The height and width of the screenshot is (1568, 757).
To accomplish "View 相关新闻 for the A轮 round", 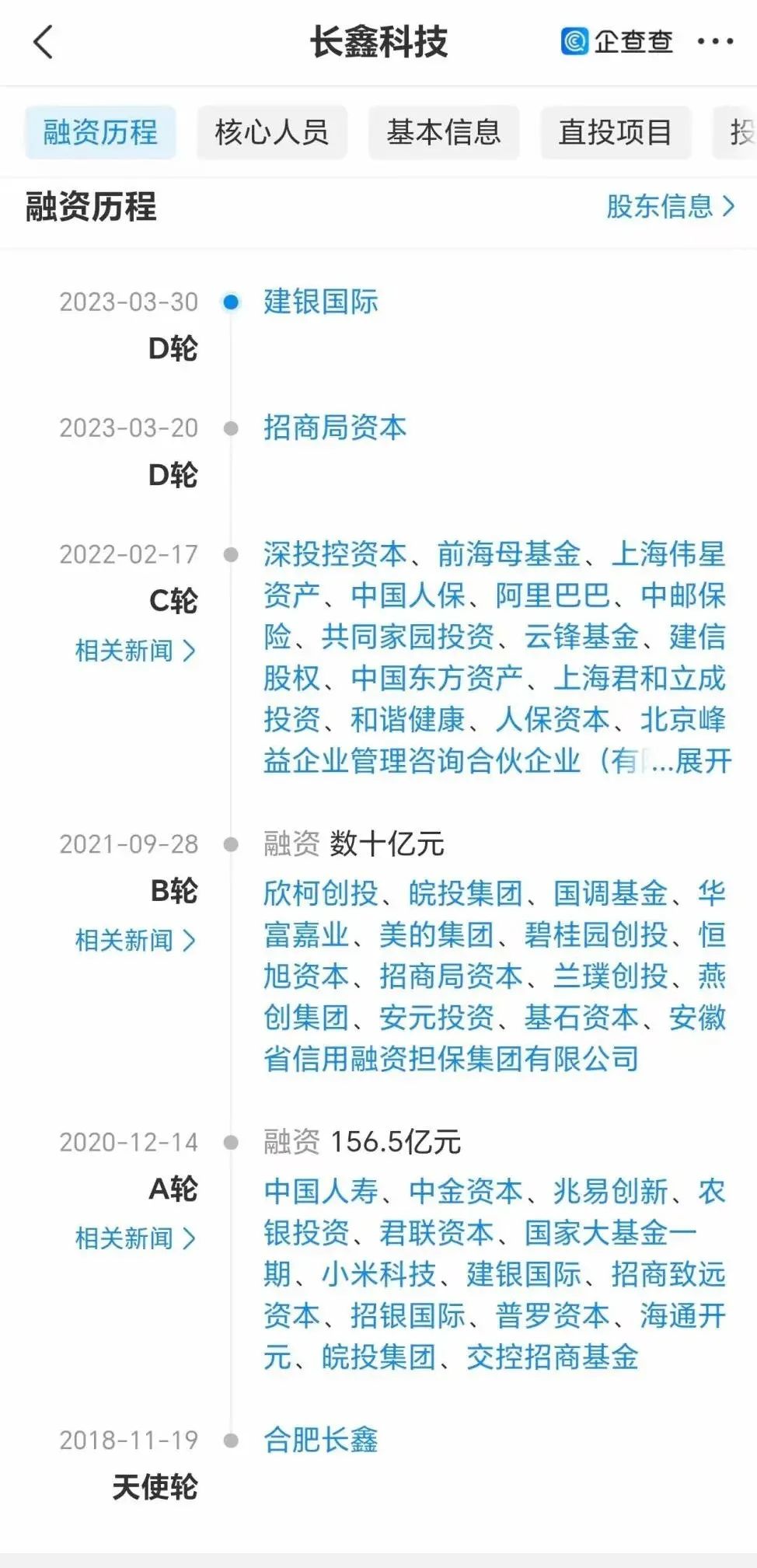I will [135, 1238].
